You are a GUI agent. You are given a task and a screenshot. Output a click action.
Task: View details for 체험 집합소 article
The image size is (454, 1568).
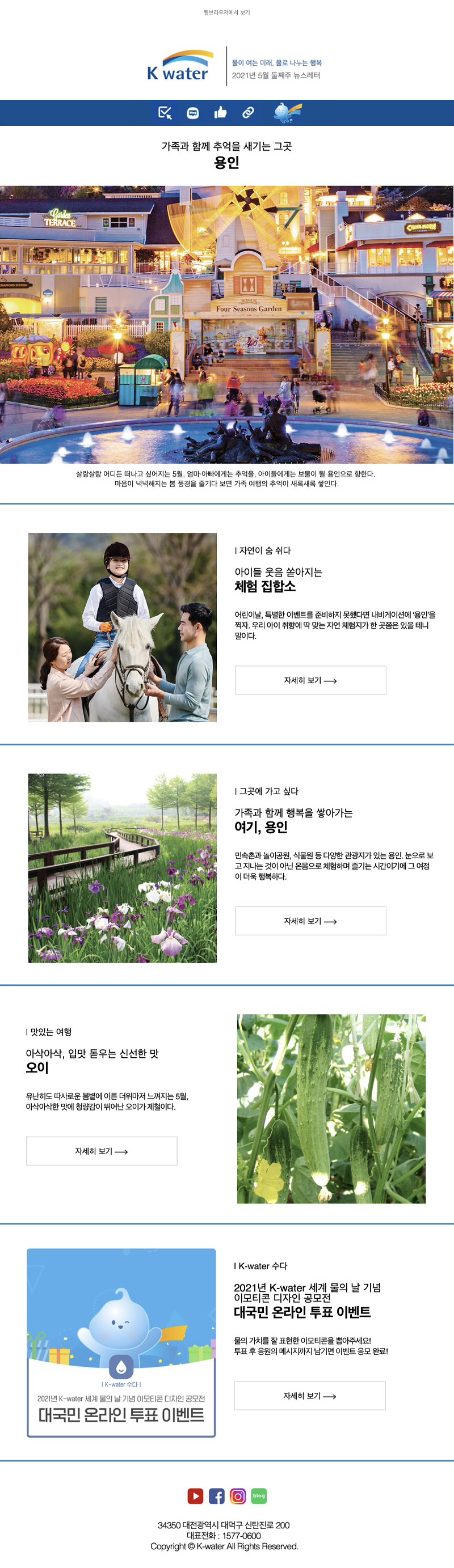tap(310, 680)
